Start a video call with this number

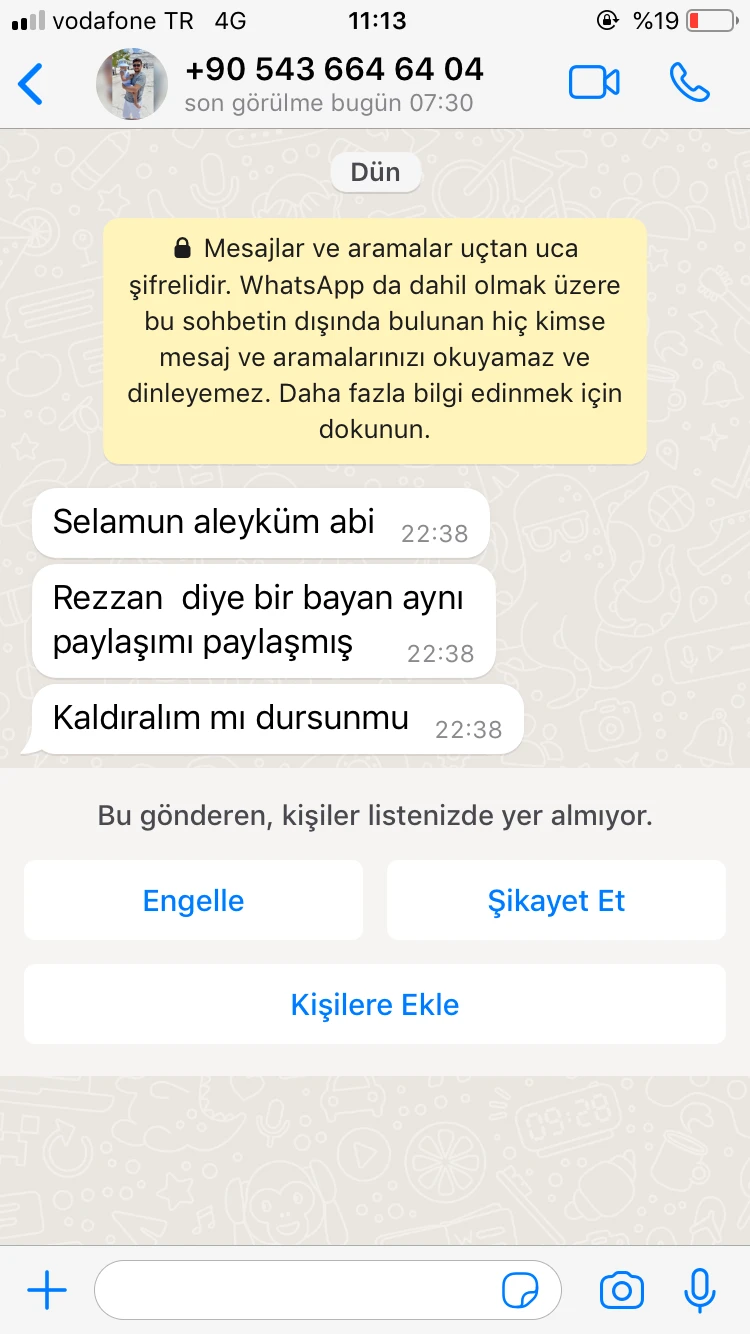coord(594,83)
